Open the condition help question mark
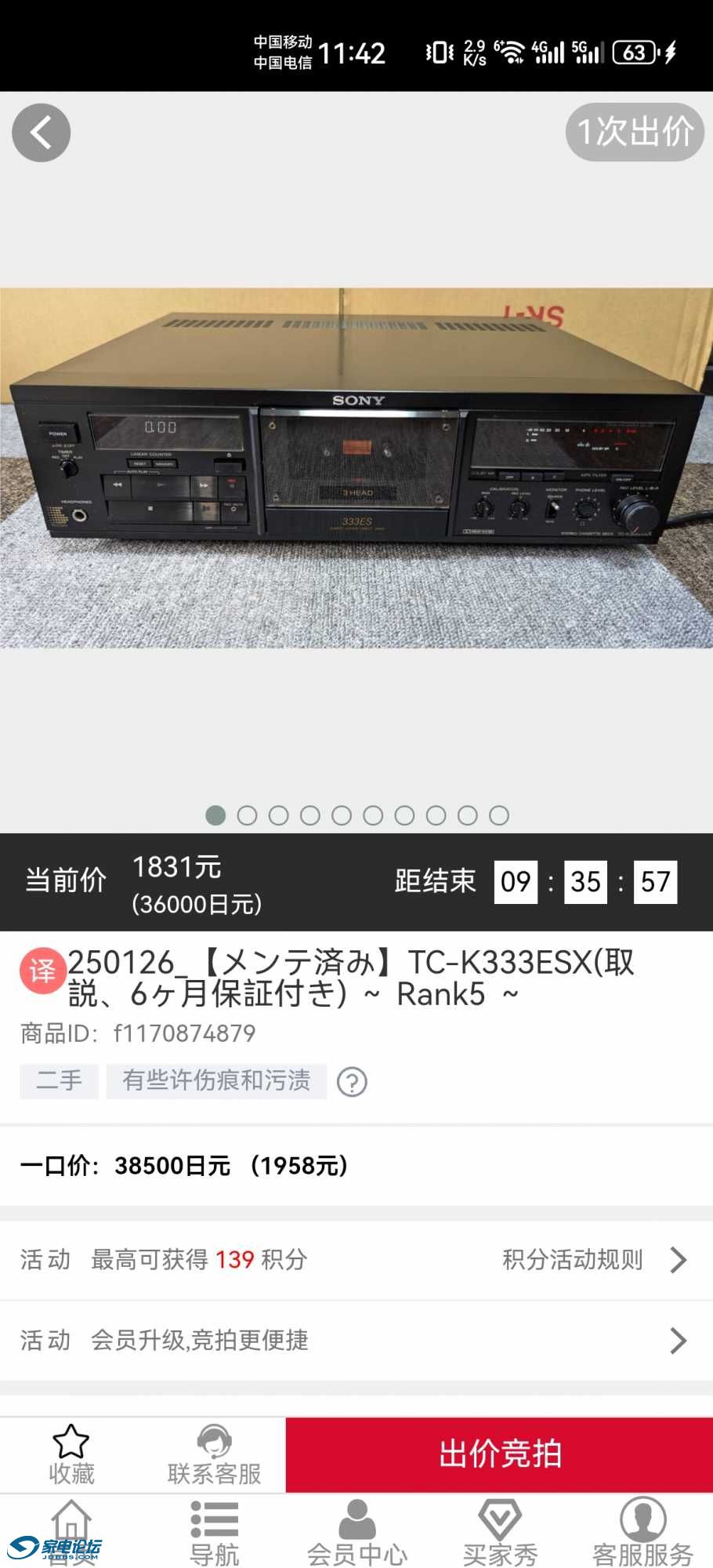Viewport: 713px width, 1568px height. tap(352, 1082)
